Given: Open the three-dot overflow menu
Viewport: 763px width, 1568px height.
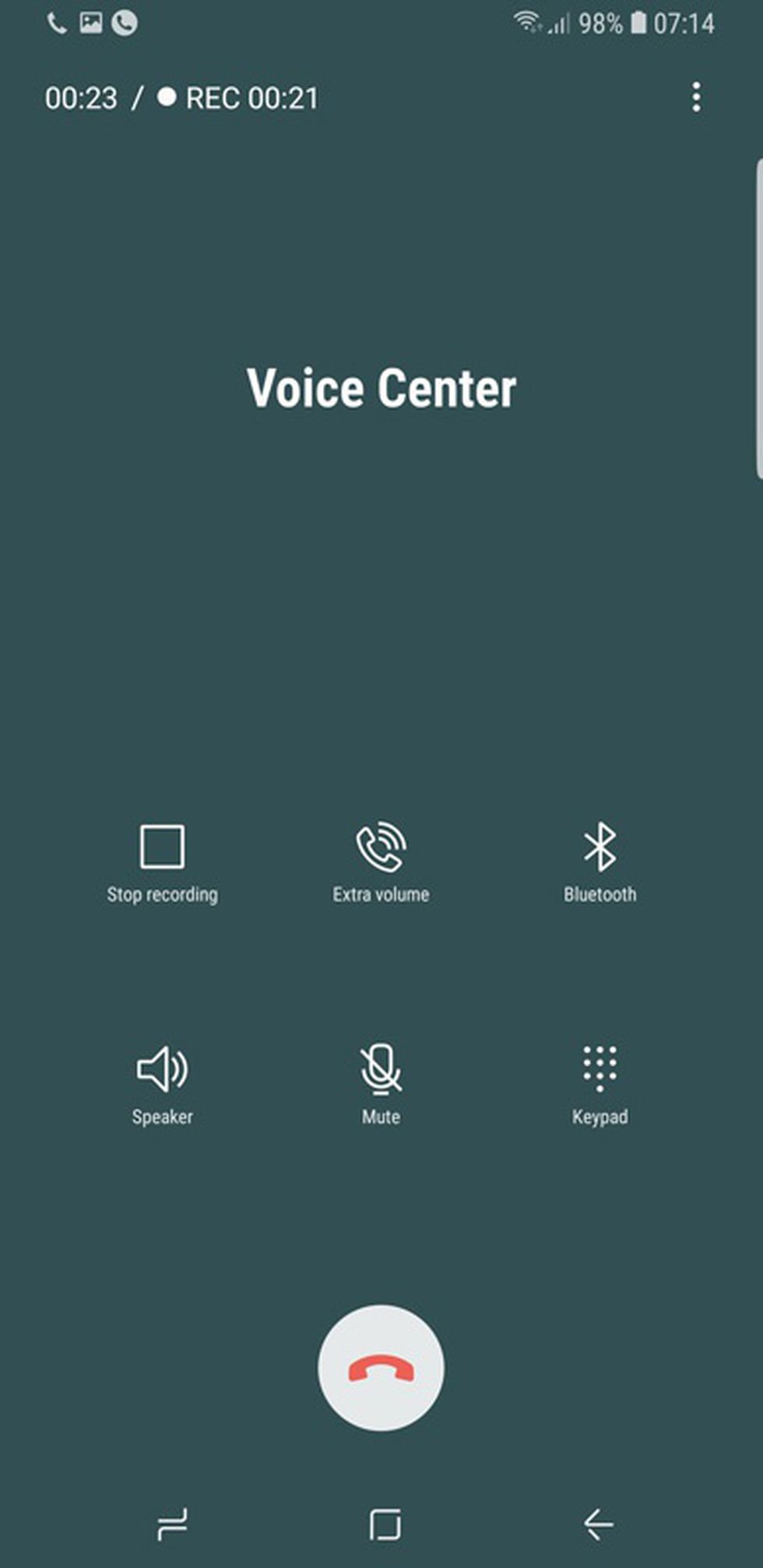Looking at the screenshot, I should tap(696, 97).
